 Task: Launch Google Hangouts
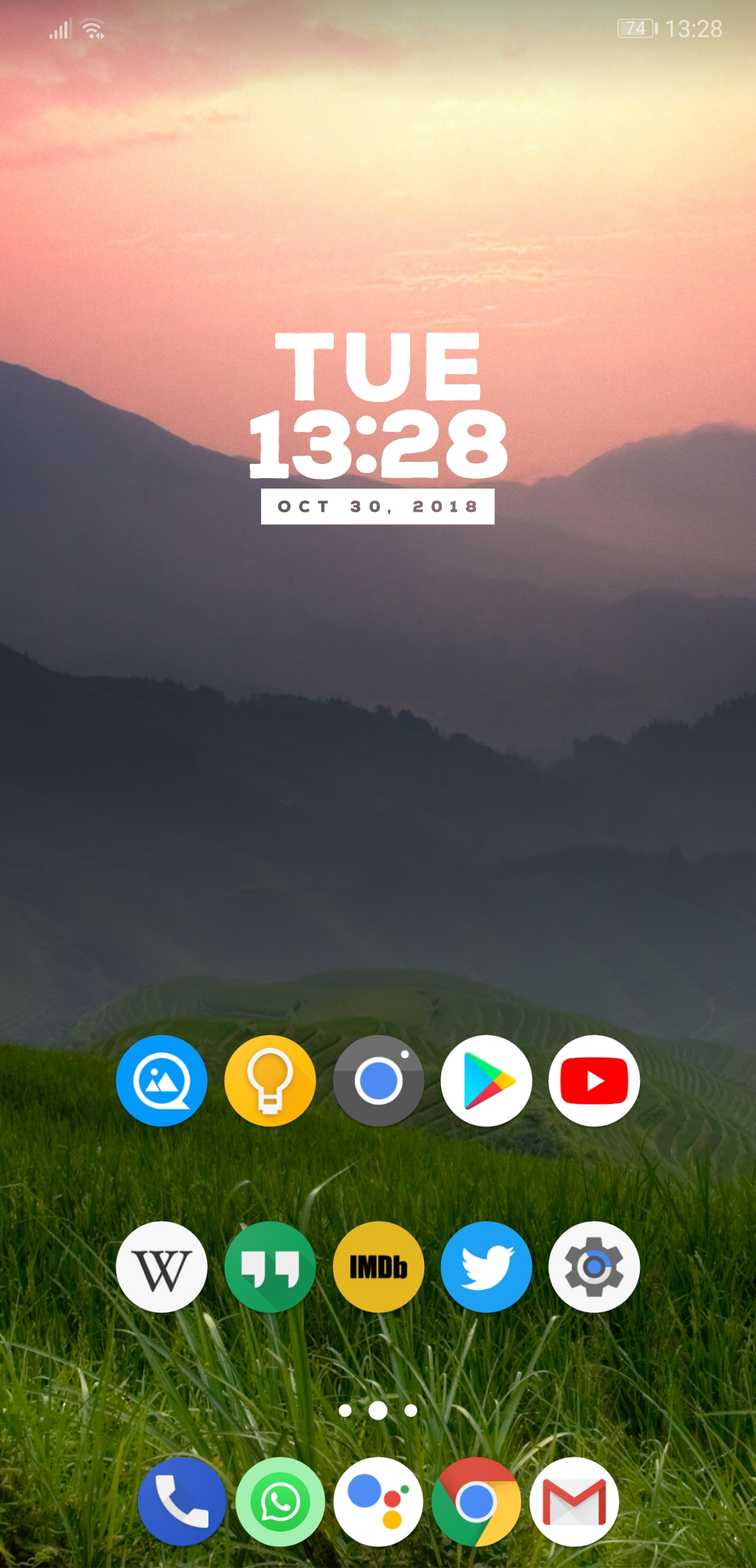270,1267
